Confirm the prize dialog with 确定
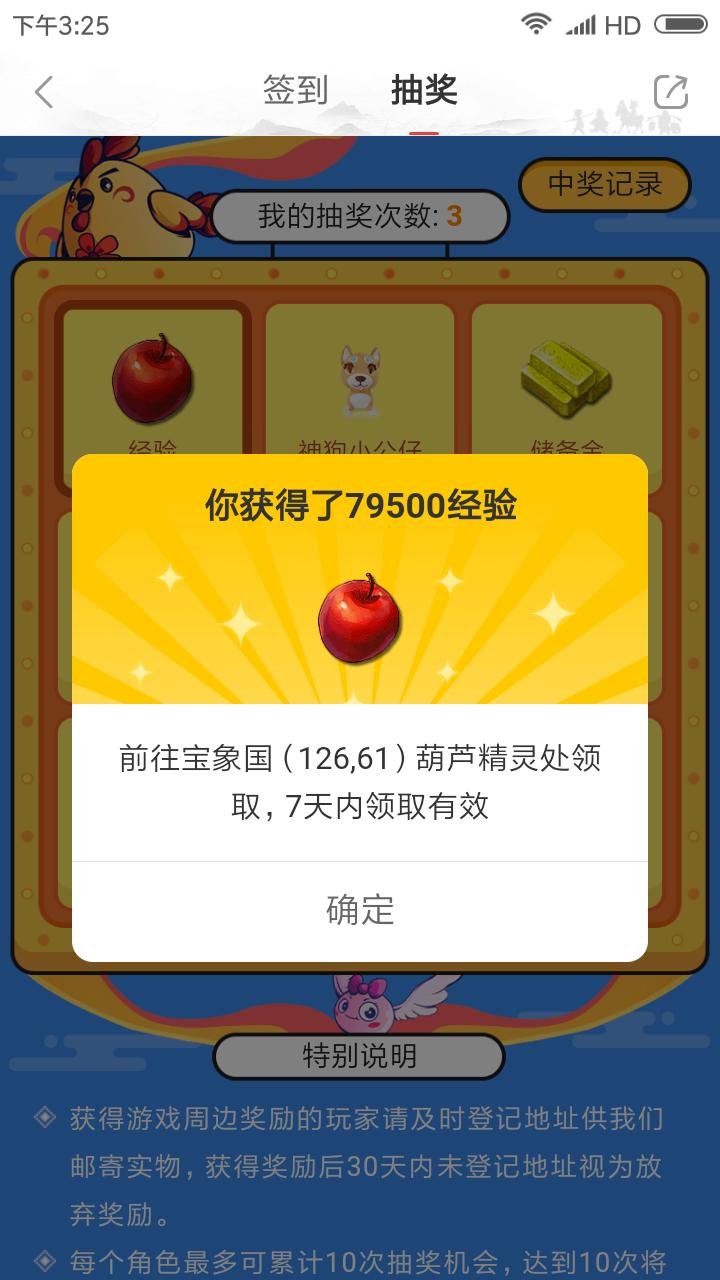720x1280 pixels. click(360, 910)
